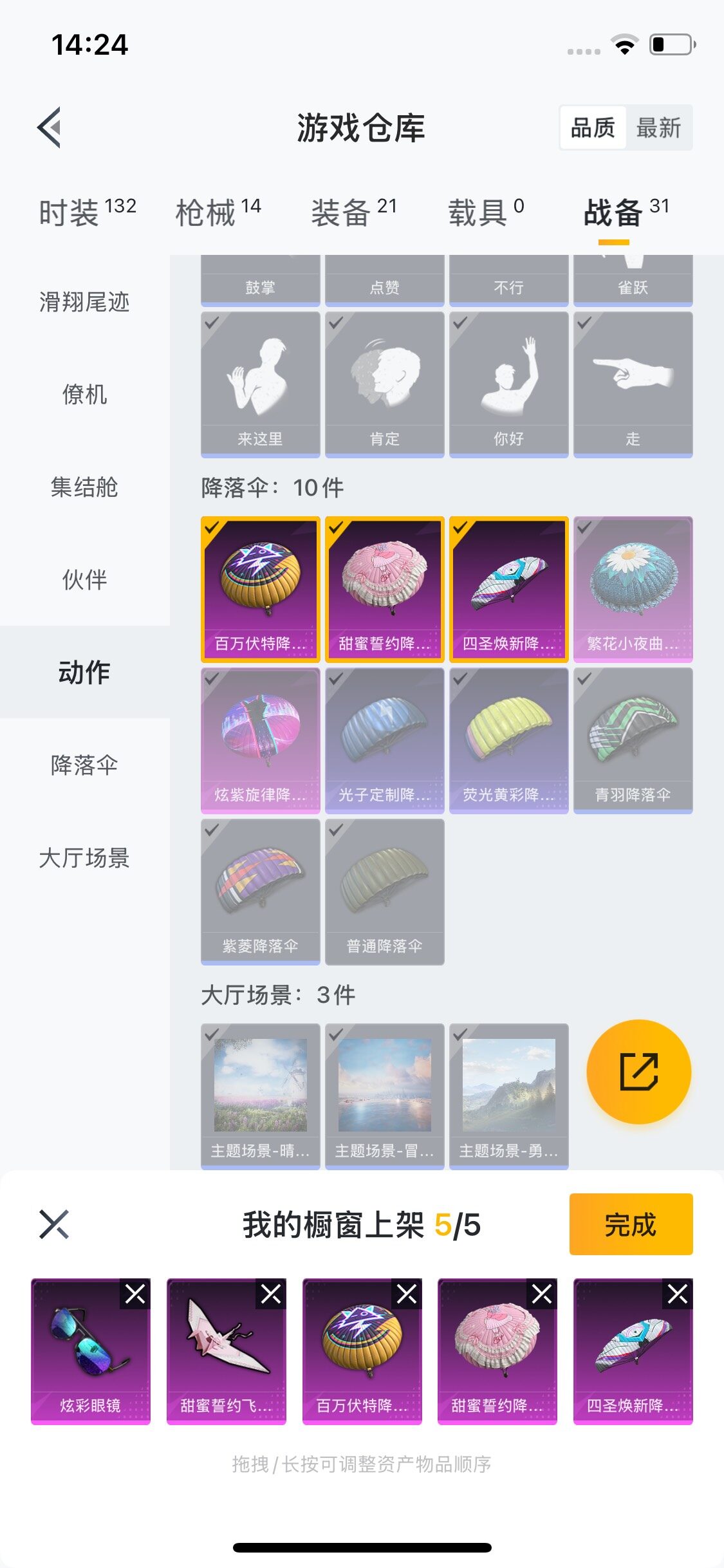Open the 品质 sorting option
The height and width of the screenshot is (1568, 724).
[x=593, y=128]
